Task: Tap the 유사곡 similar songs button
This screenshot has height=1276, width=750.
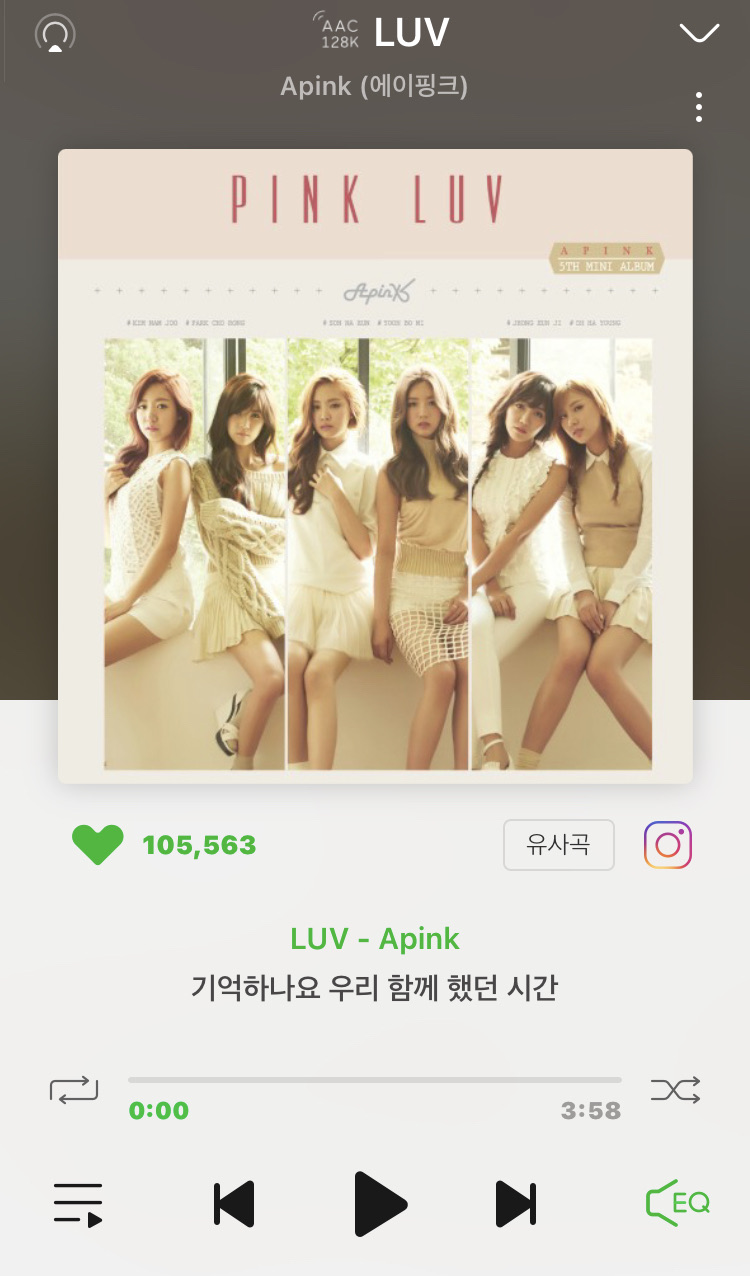Action: (x=558, y=845)
